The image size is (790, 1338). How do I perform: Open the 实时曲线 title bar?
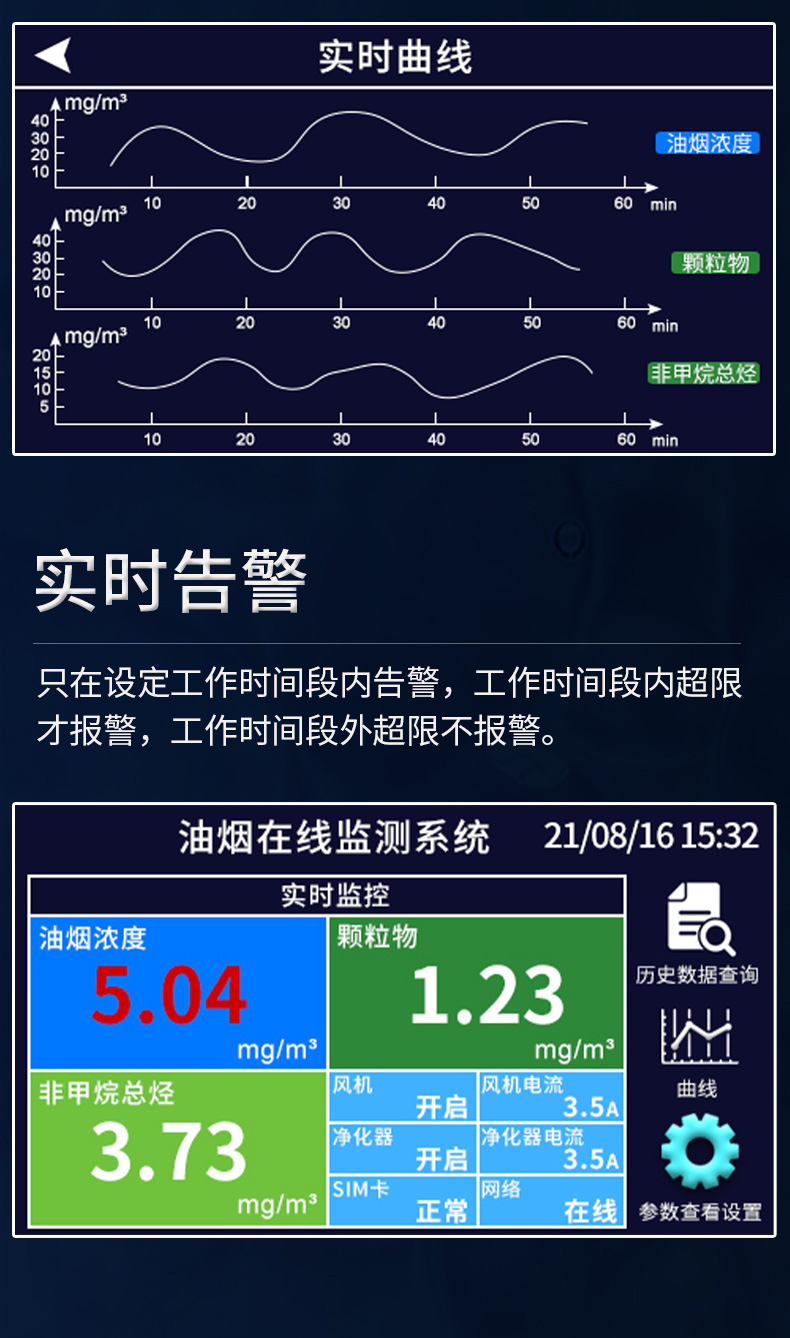point(395,55)
